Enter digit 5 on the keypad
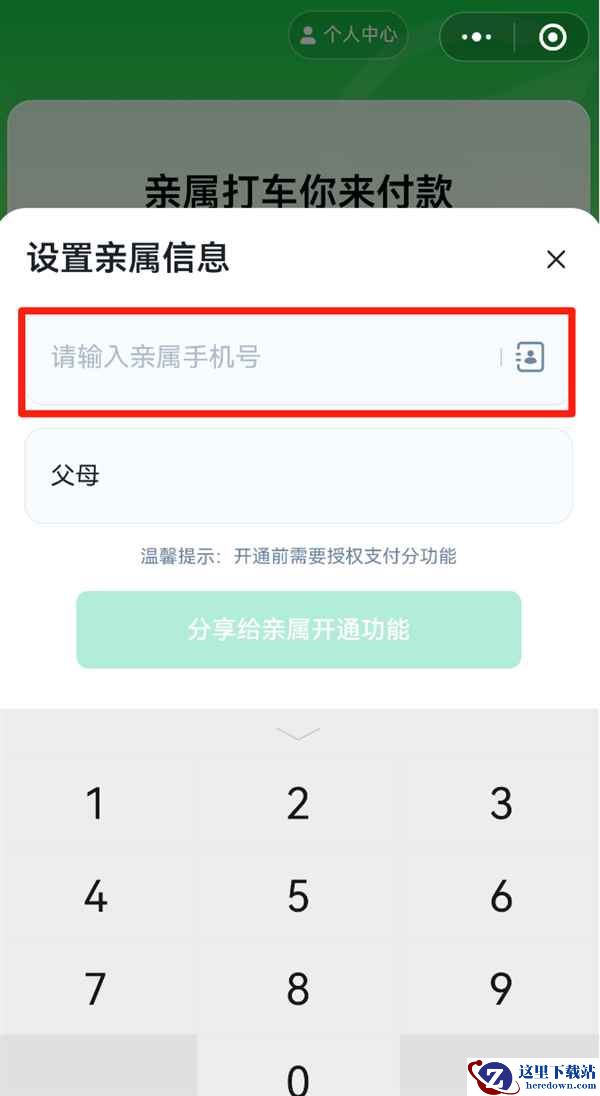600x1096 pixels. click(298, 897)
